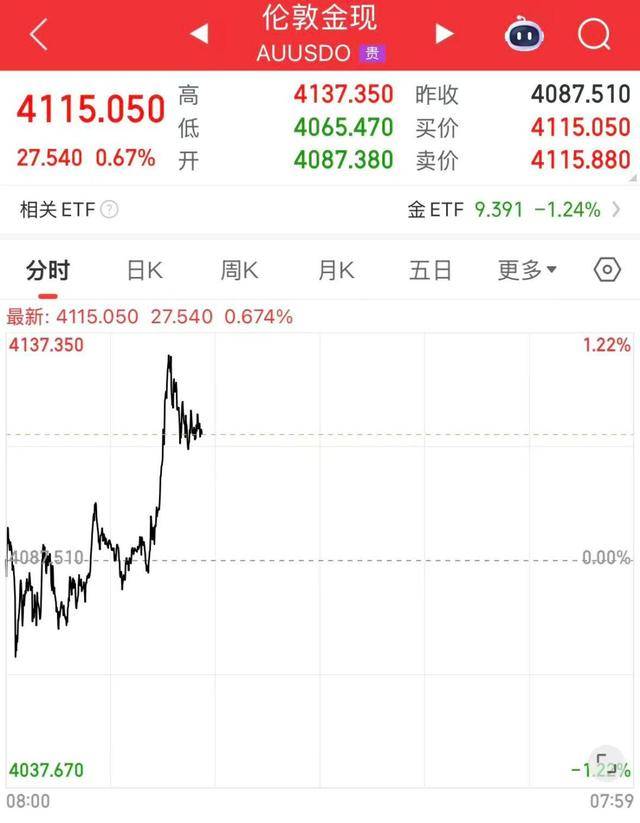Go back using the top-left arrow
The image size is (640, 823).
(39, 35)
